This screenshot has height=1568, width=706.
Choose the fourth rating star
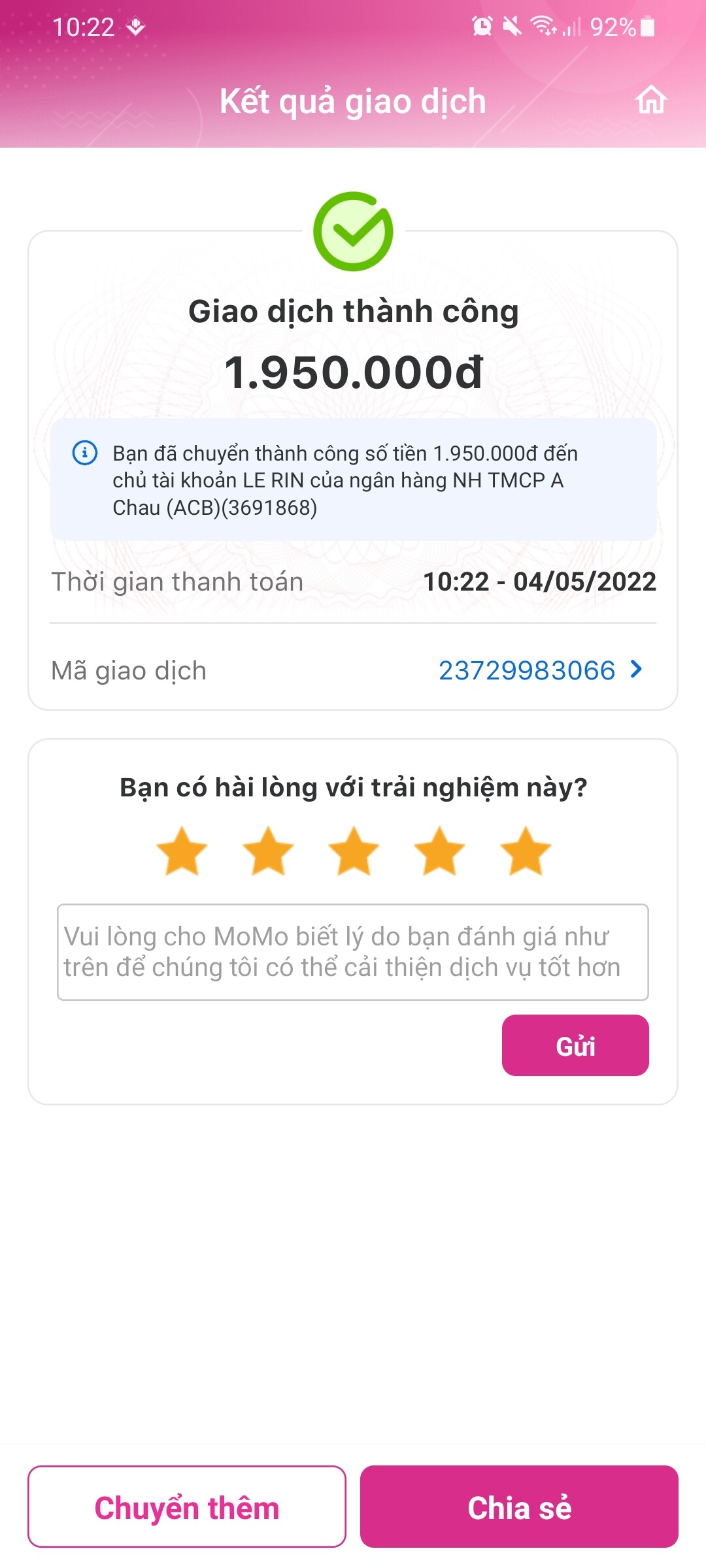point(439,851)
